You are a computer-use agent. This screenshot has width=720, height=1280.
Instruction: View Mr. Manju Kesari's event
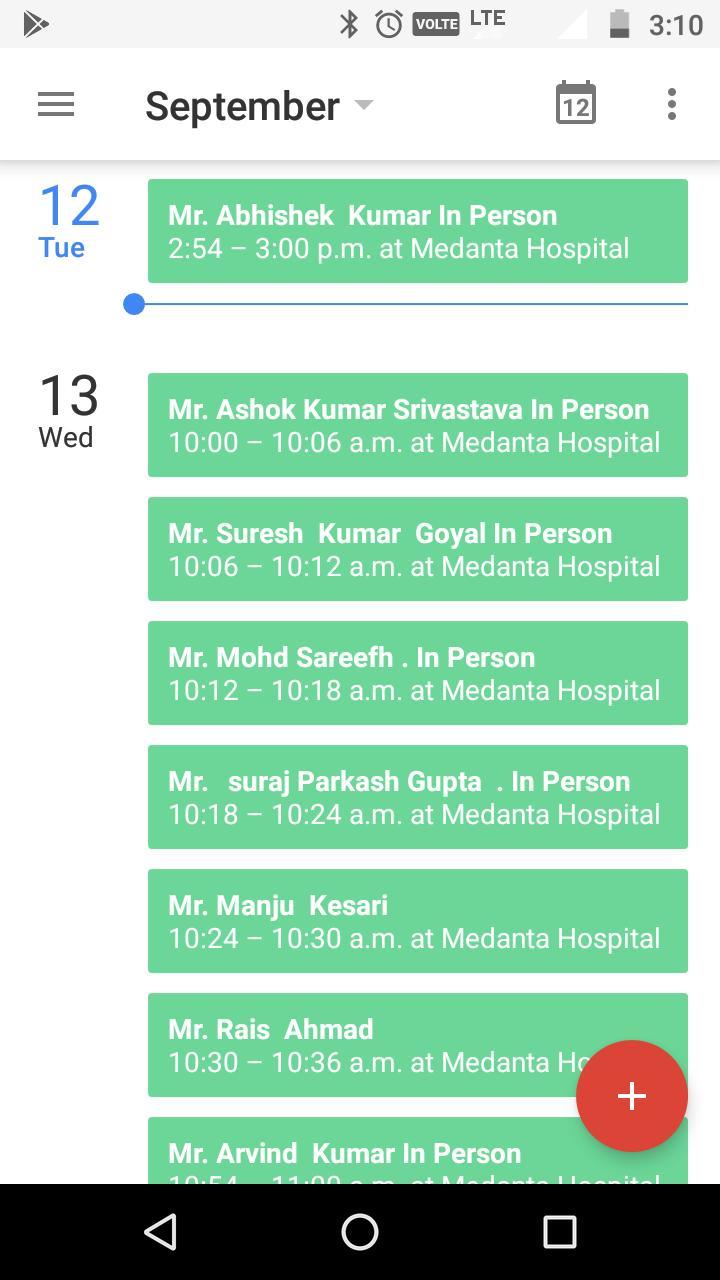pyautogui.click(x=417, y=921)
